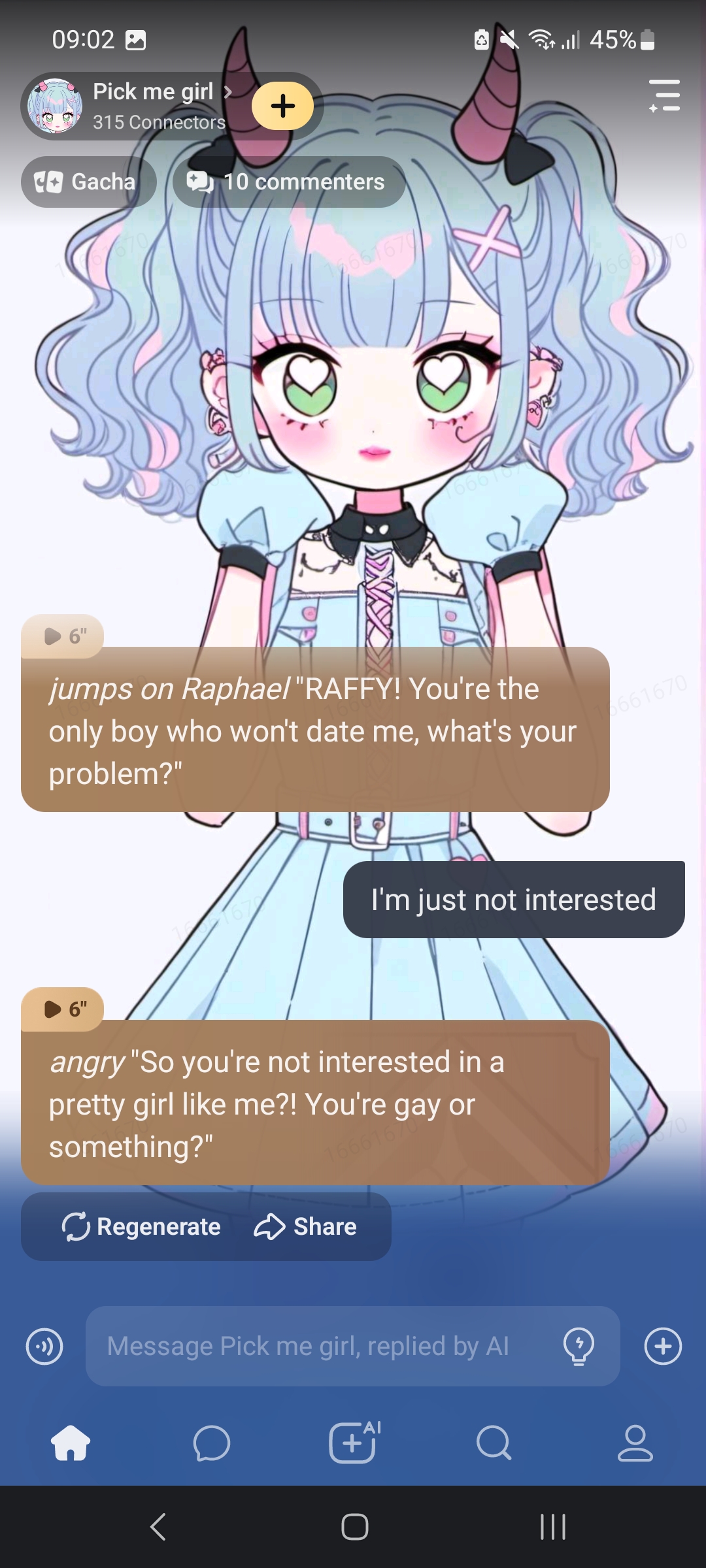Screen dimensions: 706x1568
Task: Switch to the chats tab
Action: pyautogui.click(x=212, y=1443)
